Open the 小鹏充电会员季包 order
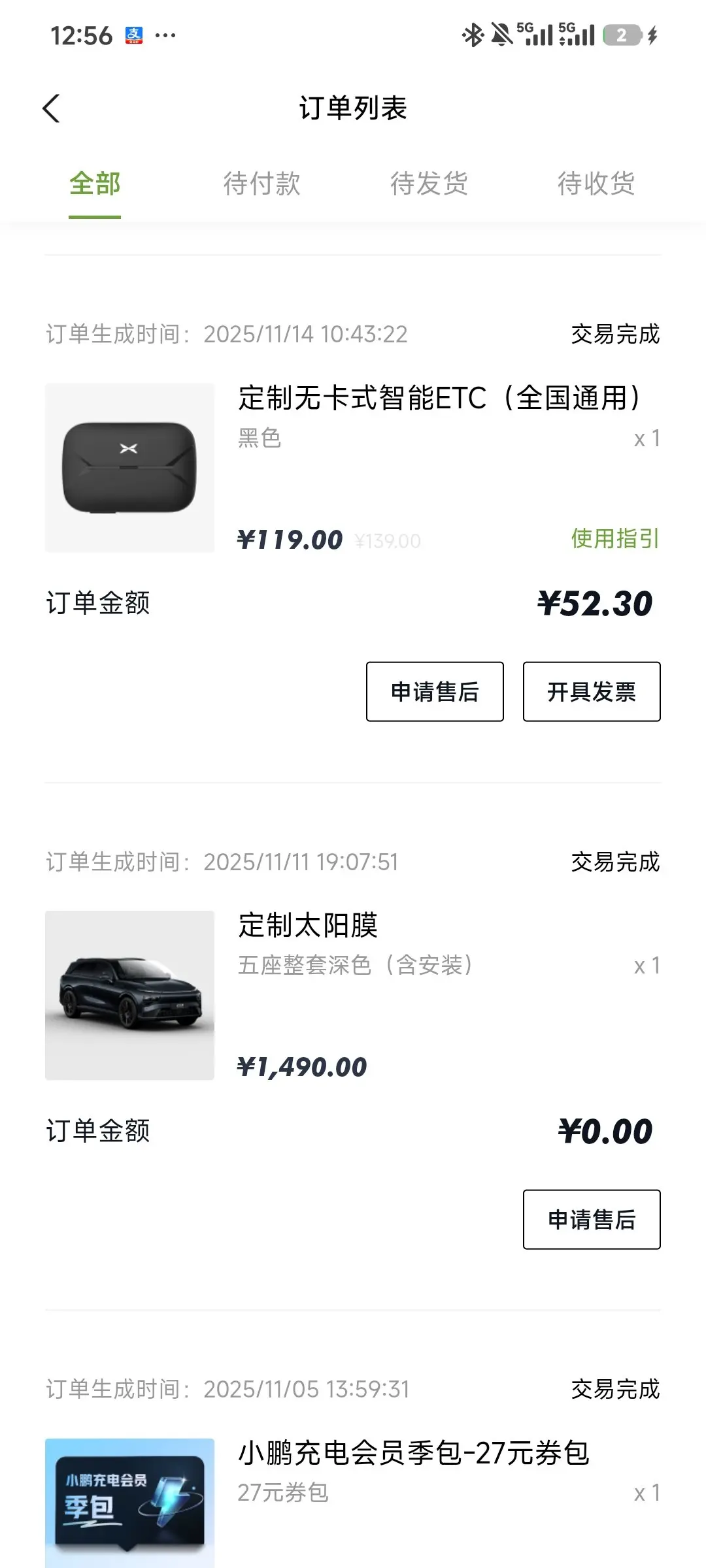Image resolution: width=706 pixels, height=1568 pixels. point(413,1454)
